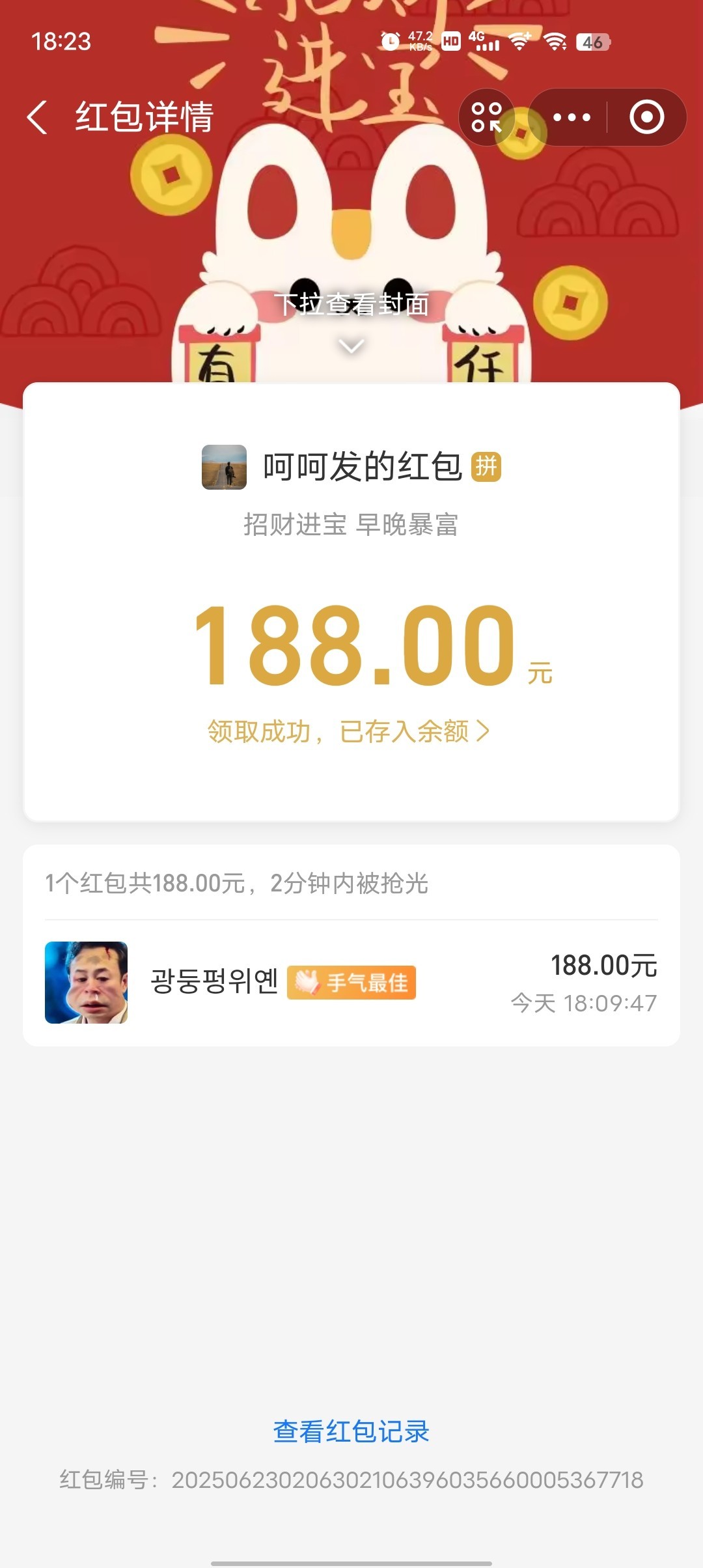The width and height of the screenshot is (703, 1568).
Task: View 查看红包记录 history
Action: click(x=351, y=1431)
